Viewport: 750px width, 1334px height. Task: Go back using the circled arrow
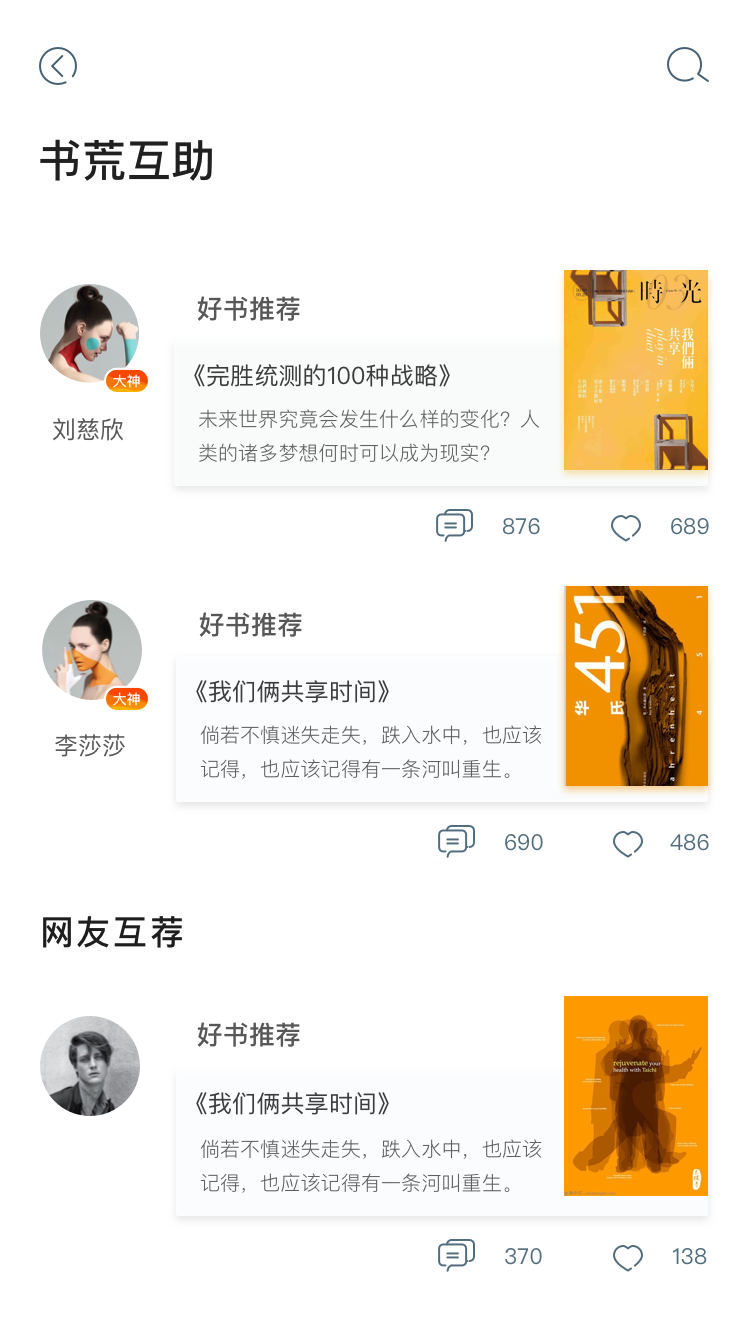click(x=58, y=66)
